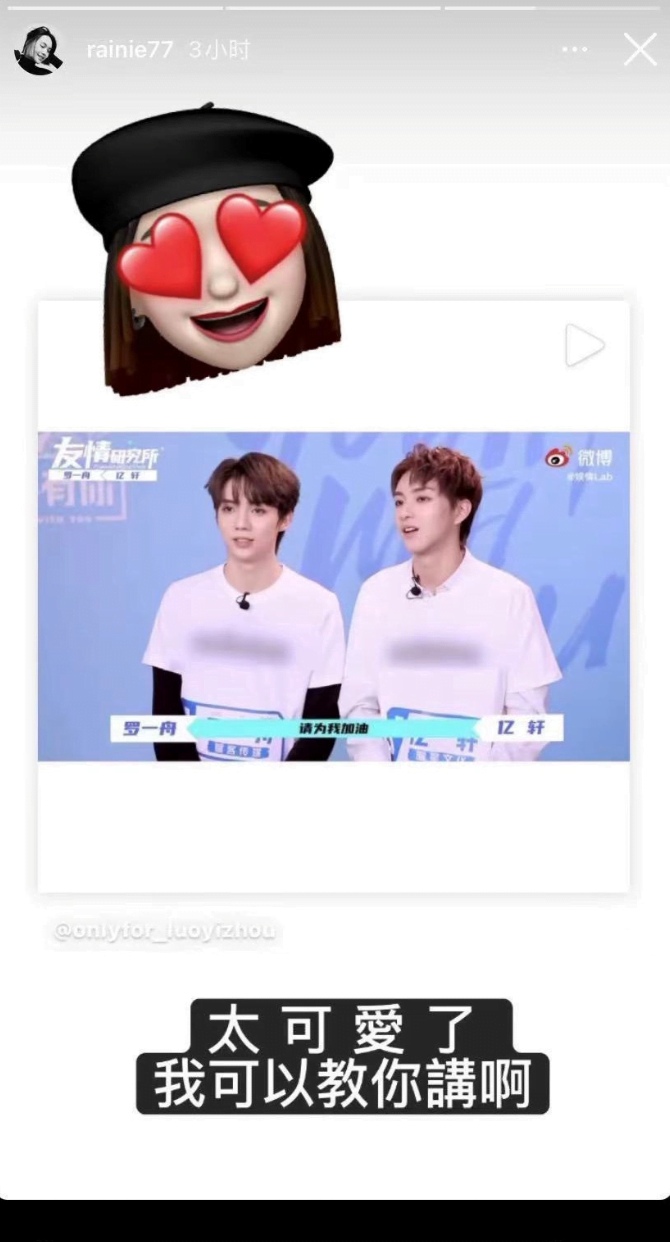Viewport: 670px width, 1242px height.
Task: Open rainie77's profile picture
Action: pos(39,50)
